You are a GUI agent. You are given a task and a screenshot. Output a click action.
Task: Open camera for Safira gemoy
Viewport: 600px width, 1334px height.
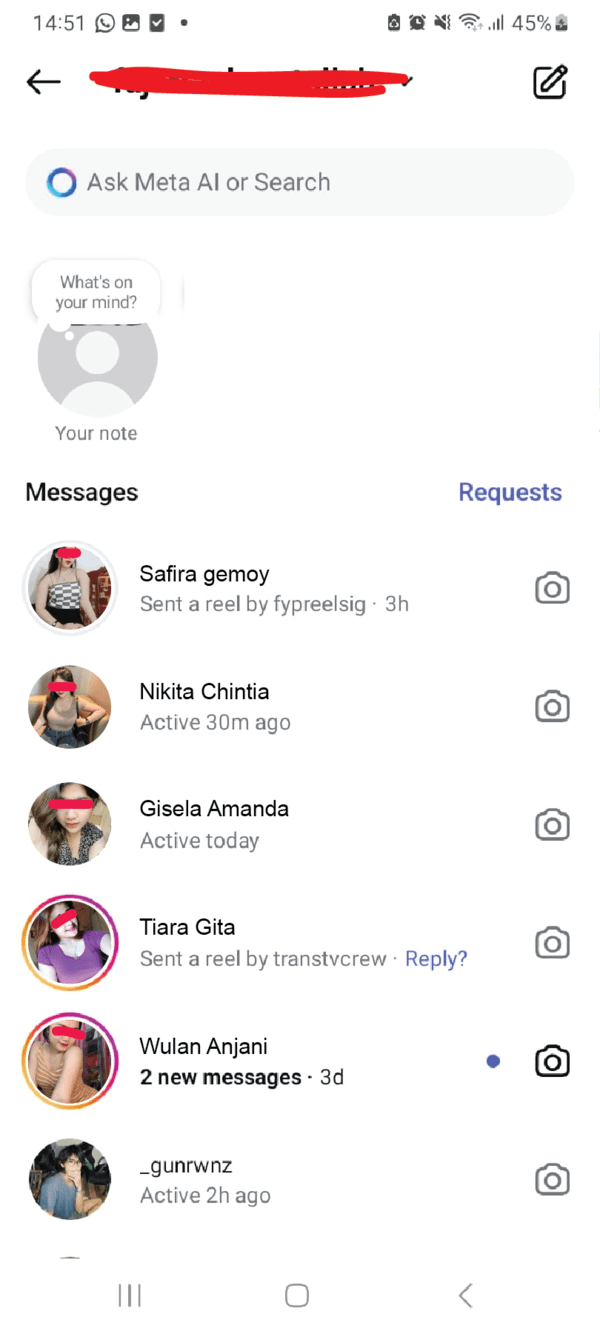point(552,589)
